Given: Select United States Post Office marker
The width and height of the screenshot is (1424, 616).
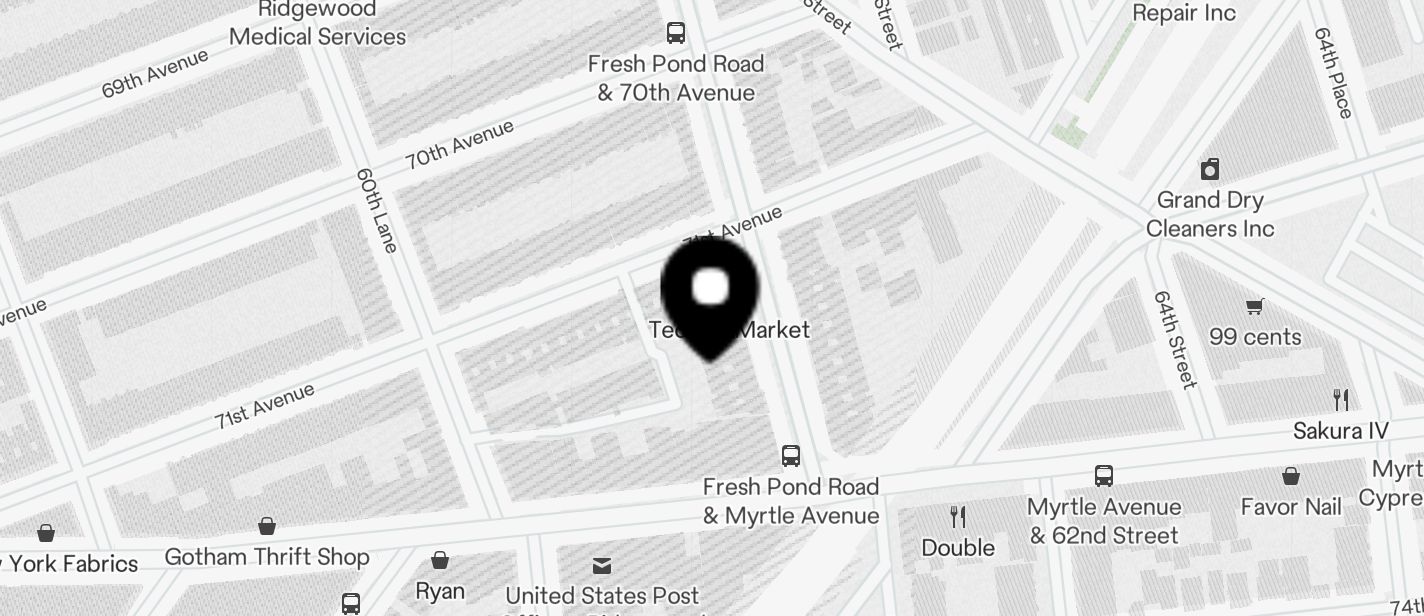Looking at the screenshot, I should tap(602, 566).
